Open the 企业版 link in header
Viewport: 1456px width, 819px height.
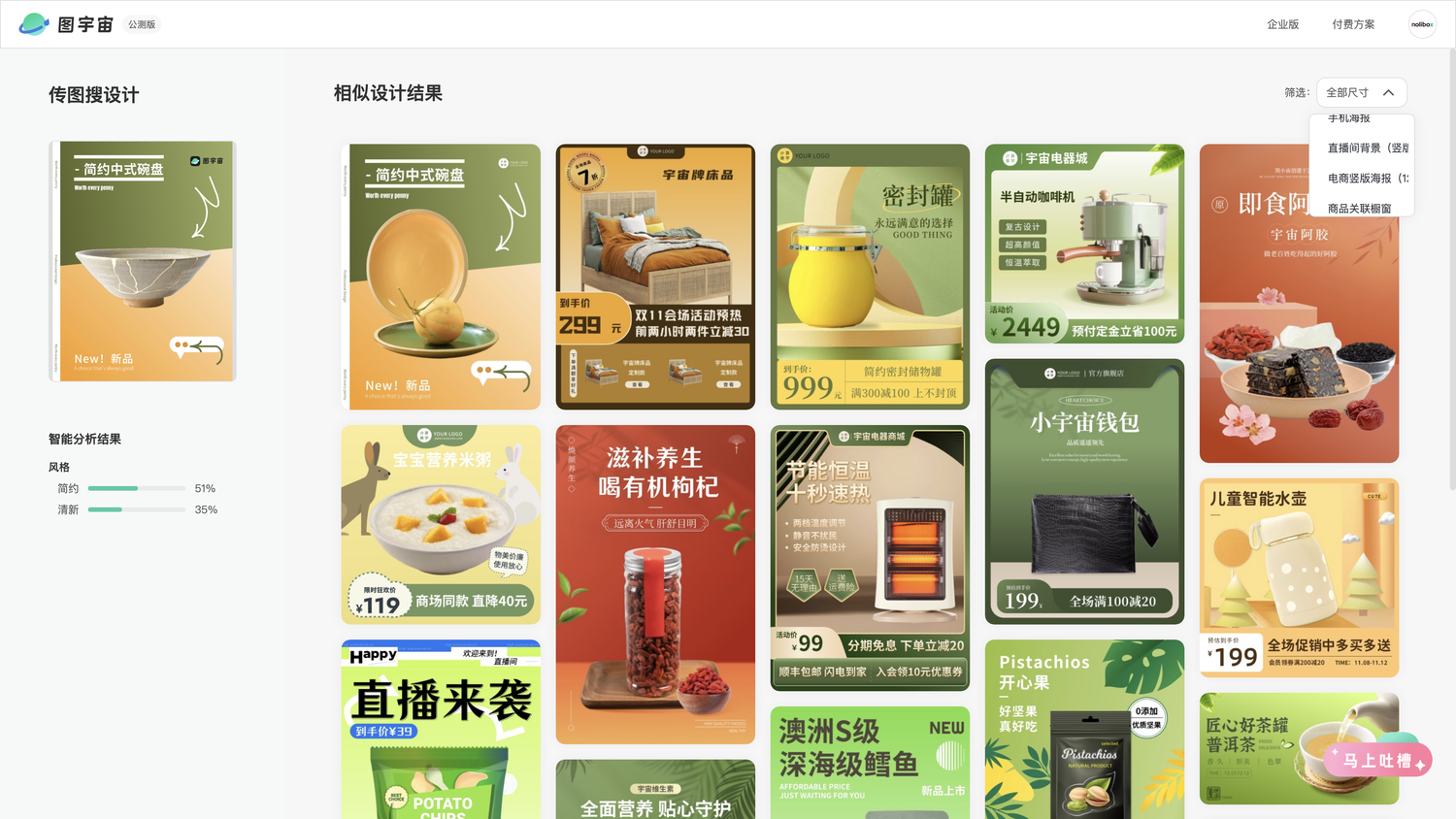[1282, 24]
